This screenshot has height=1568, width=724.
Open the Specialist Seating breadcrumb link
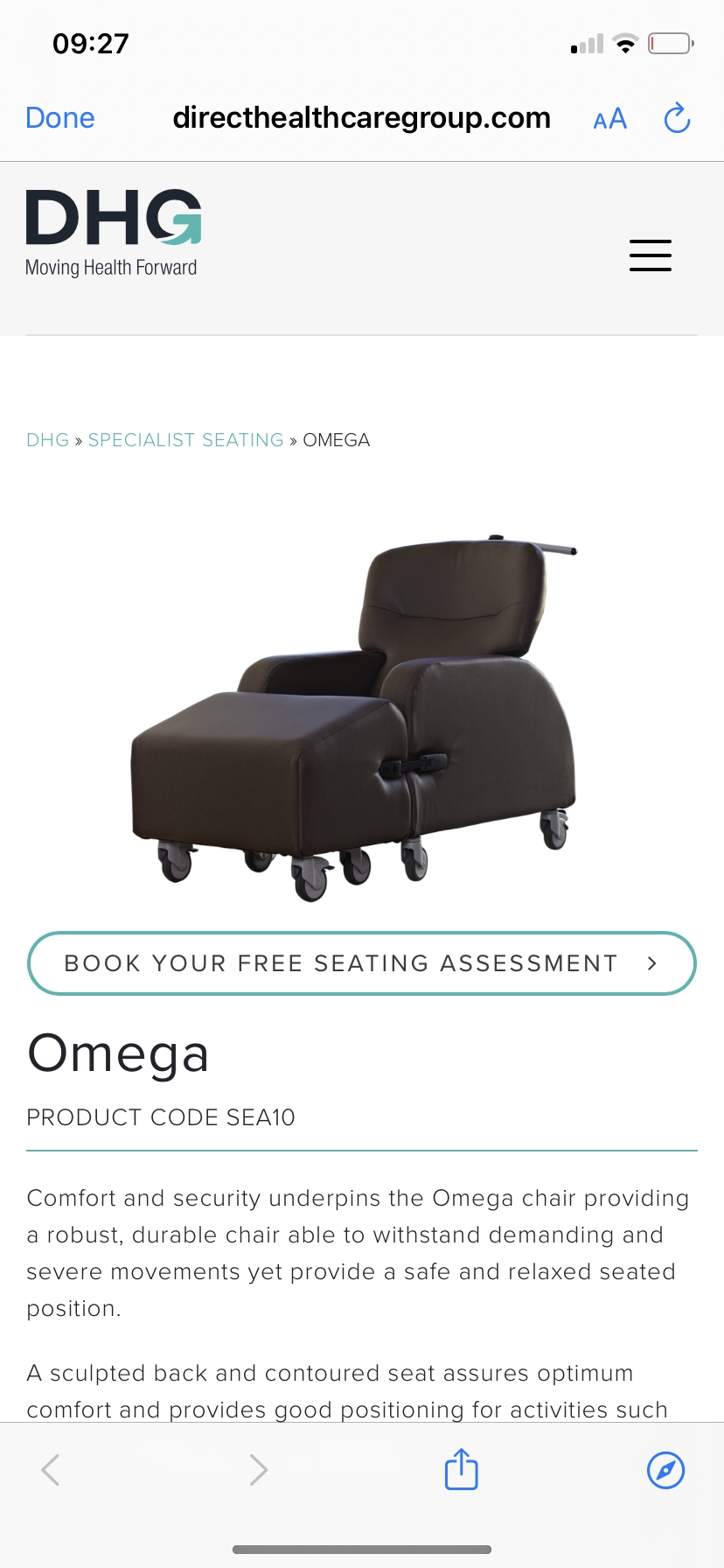pos(185,440)
